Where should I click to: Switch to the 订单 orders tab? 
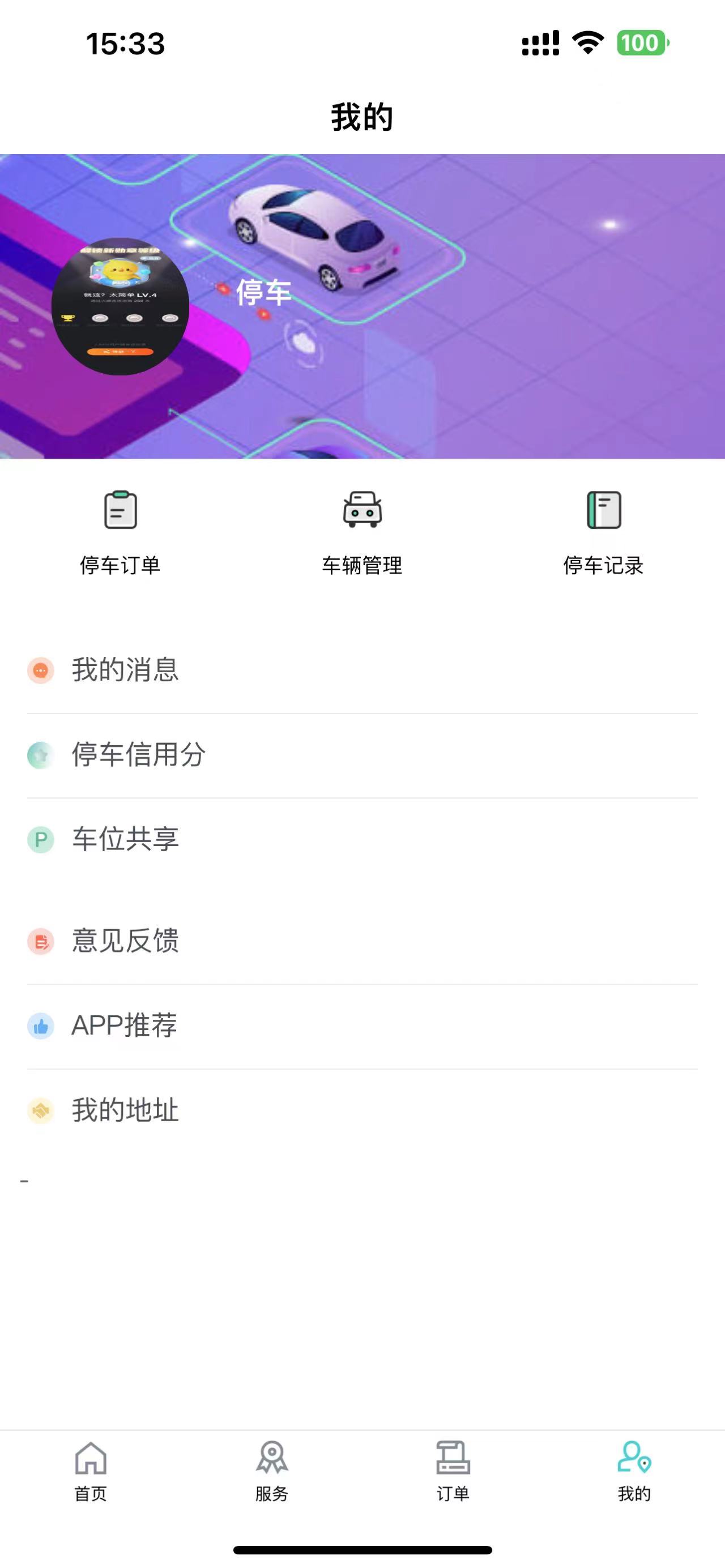[453, 1471]
